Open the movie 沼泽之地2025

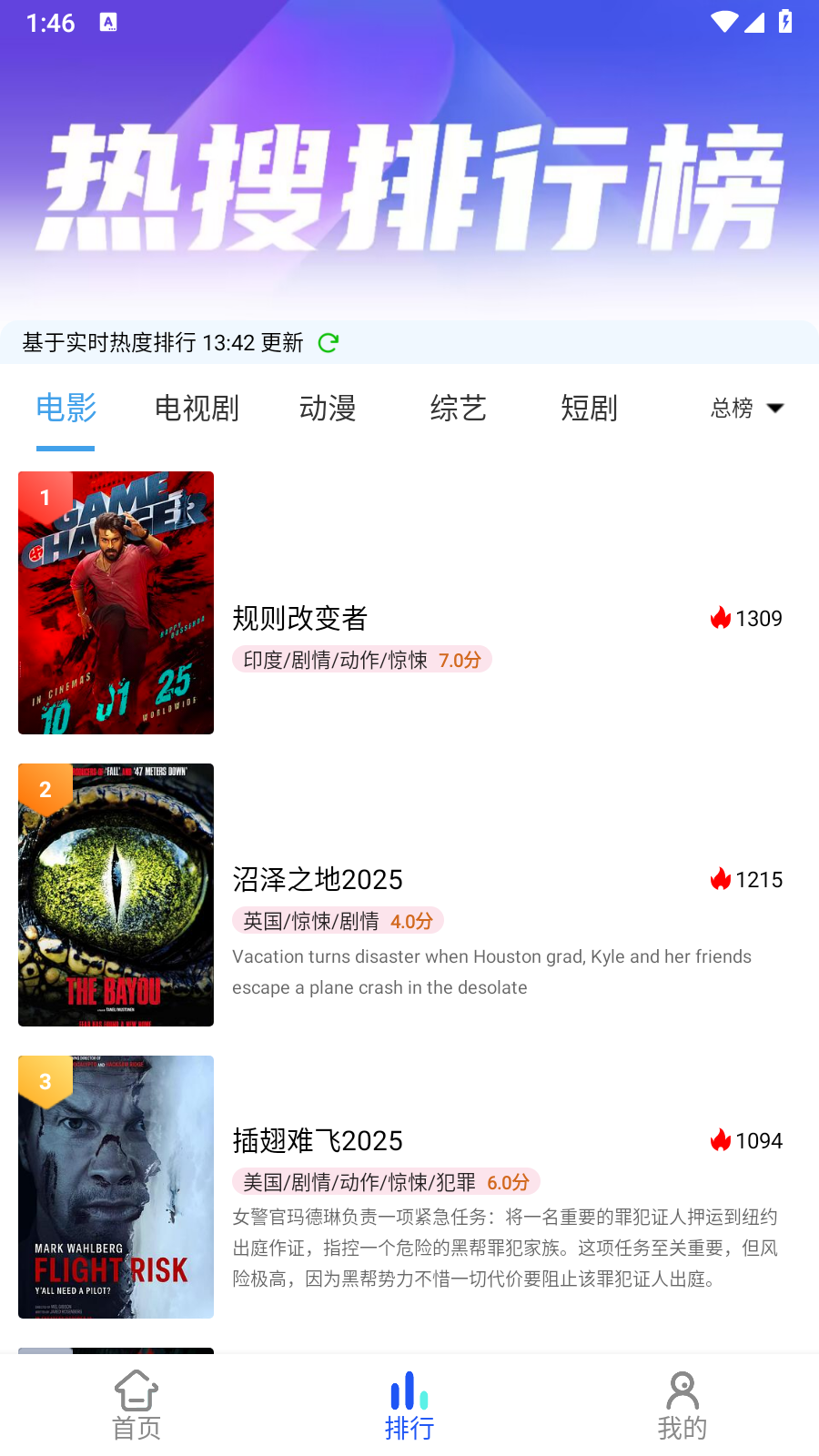[318, 879]
